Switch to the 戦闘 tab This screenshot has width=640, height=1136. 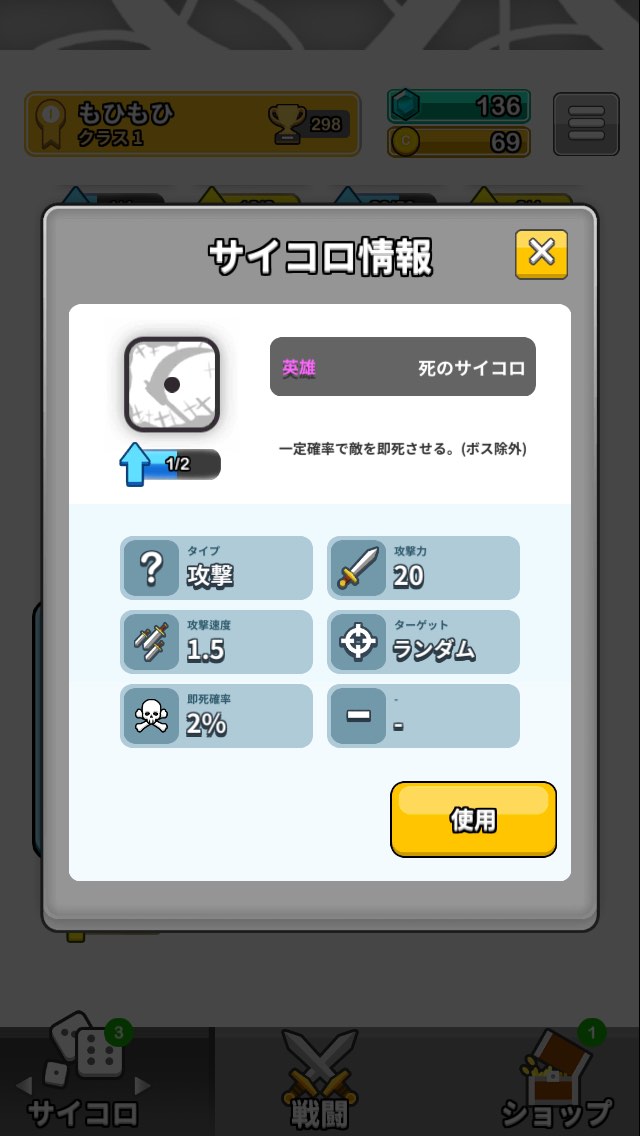click(320, 1081)
